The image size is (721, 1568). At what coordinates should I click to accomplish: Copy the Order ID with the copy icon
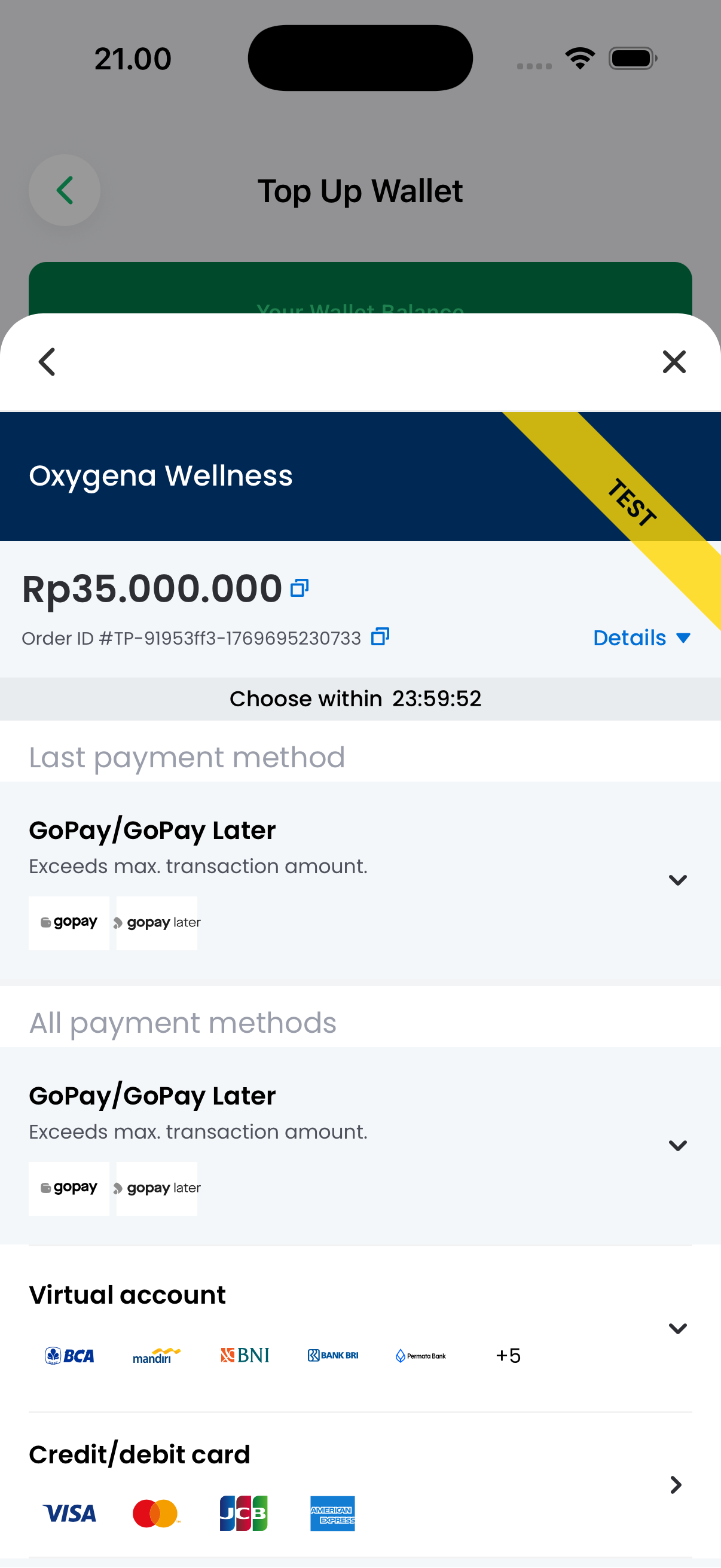click(379, 637)
